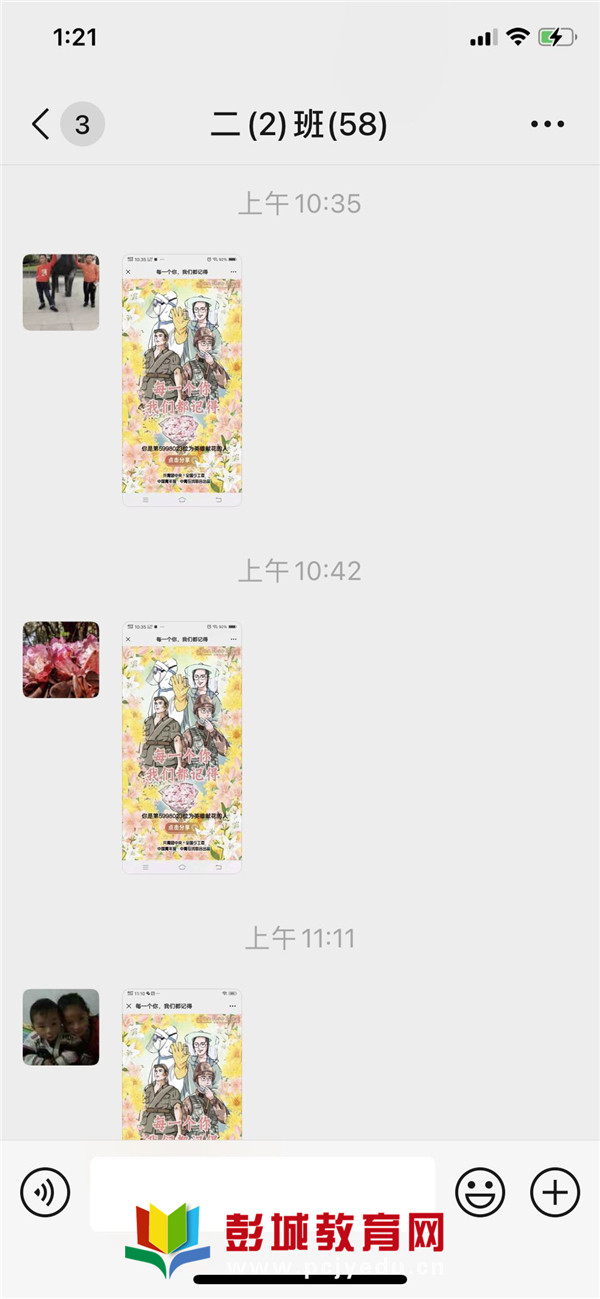This screenshot has height=1299, width=600.
Task: Open the emoji sticker panel
Action: tap(480, 1192)
